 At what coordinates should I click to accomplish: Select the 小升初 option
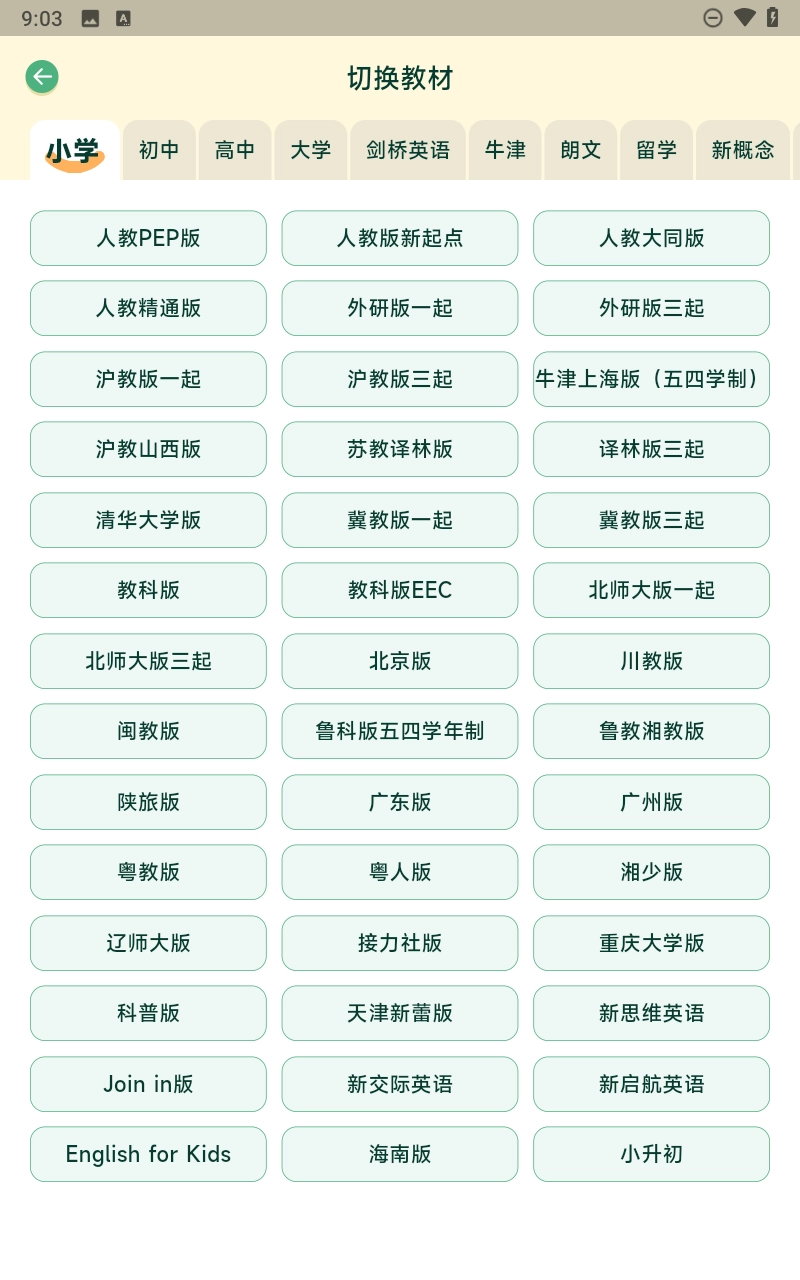click(x=651, y=1154)
